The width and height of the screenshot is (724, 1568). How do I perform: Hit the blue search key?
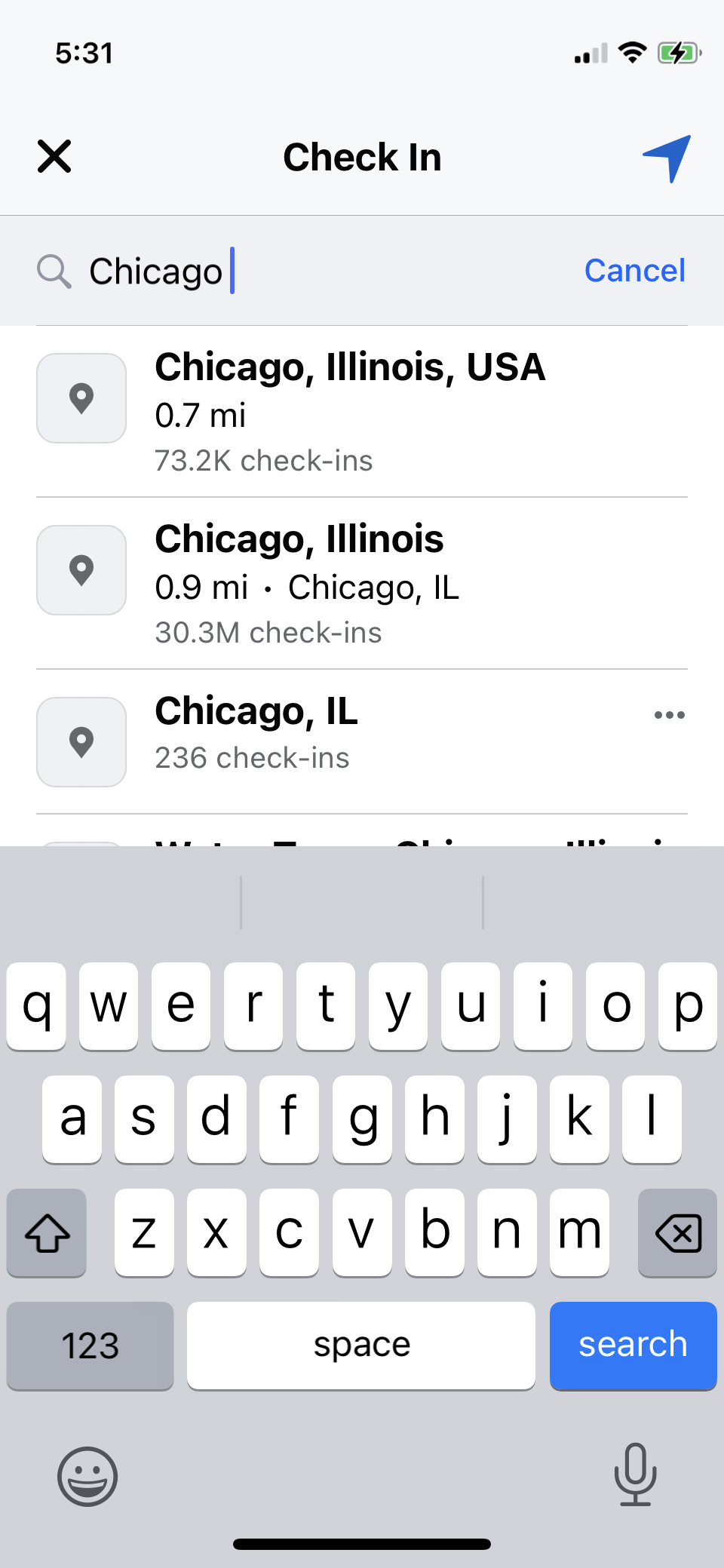pos(633,1346)
